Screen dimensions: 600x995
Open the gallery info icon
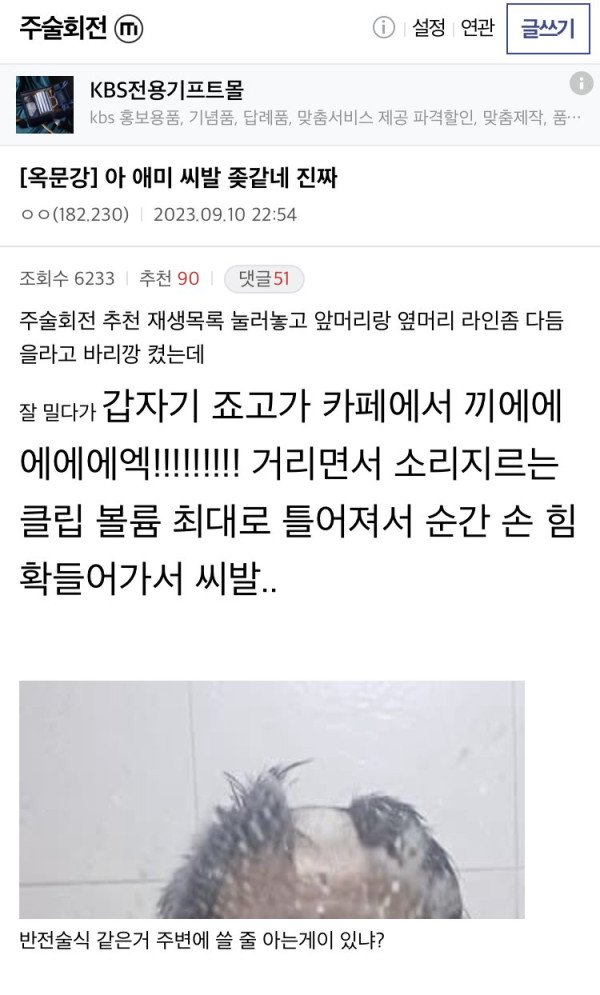(x=384, y=29)
